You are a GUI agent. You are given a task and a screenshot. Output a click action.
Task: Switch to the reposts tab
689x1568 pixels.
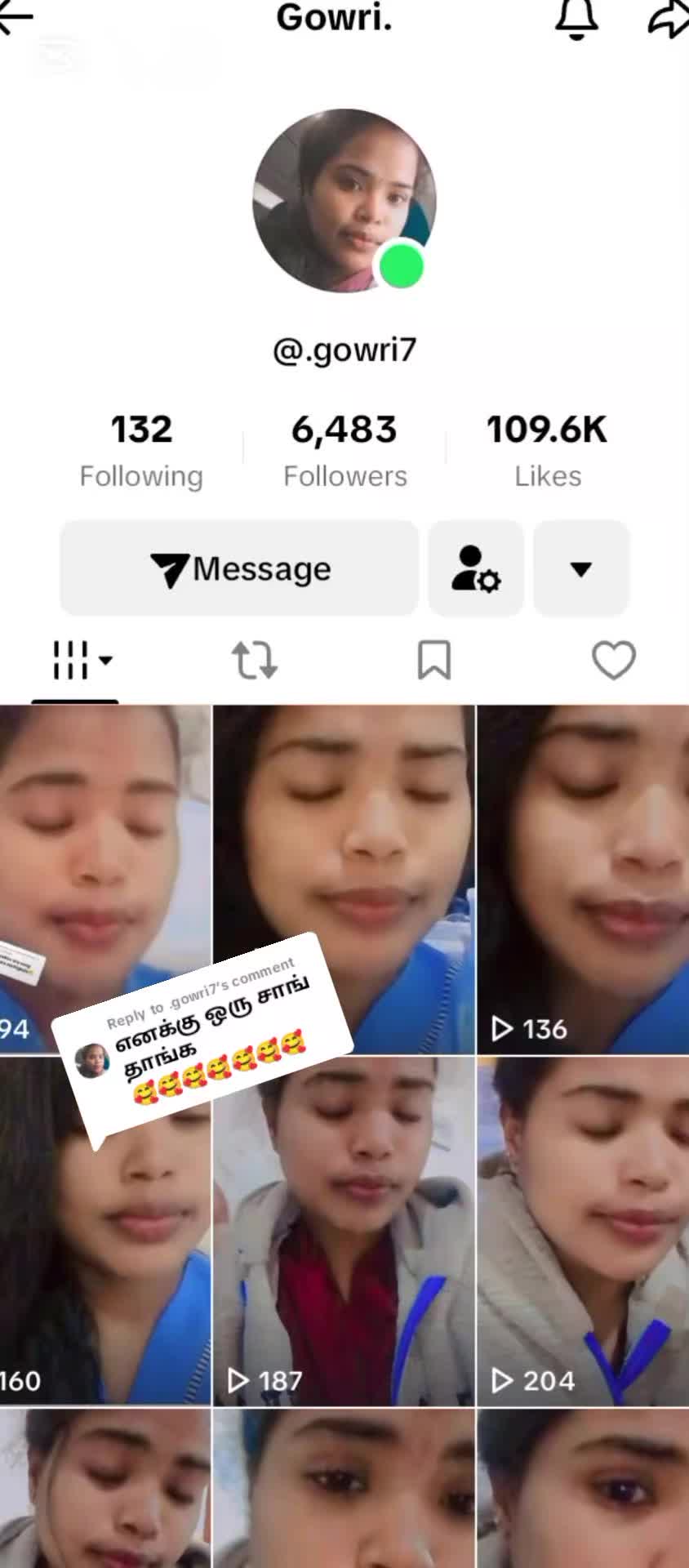coord(255,660)
